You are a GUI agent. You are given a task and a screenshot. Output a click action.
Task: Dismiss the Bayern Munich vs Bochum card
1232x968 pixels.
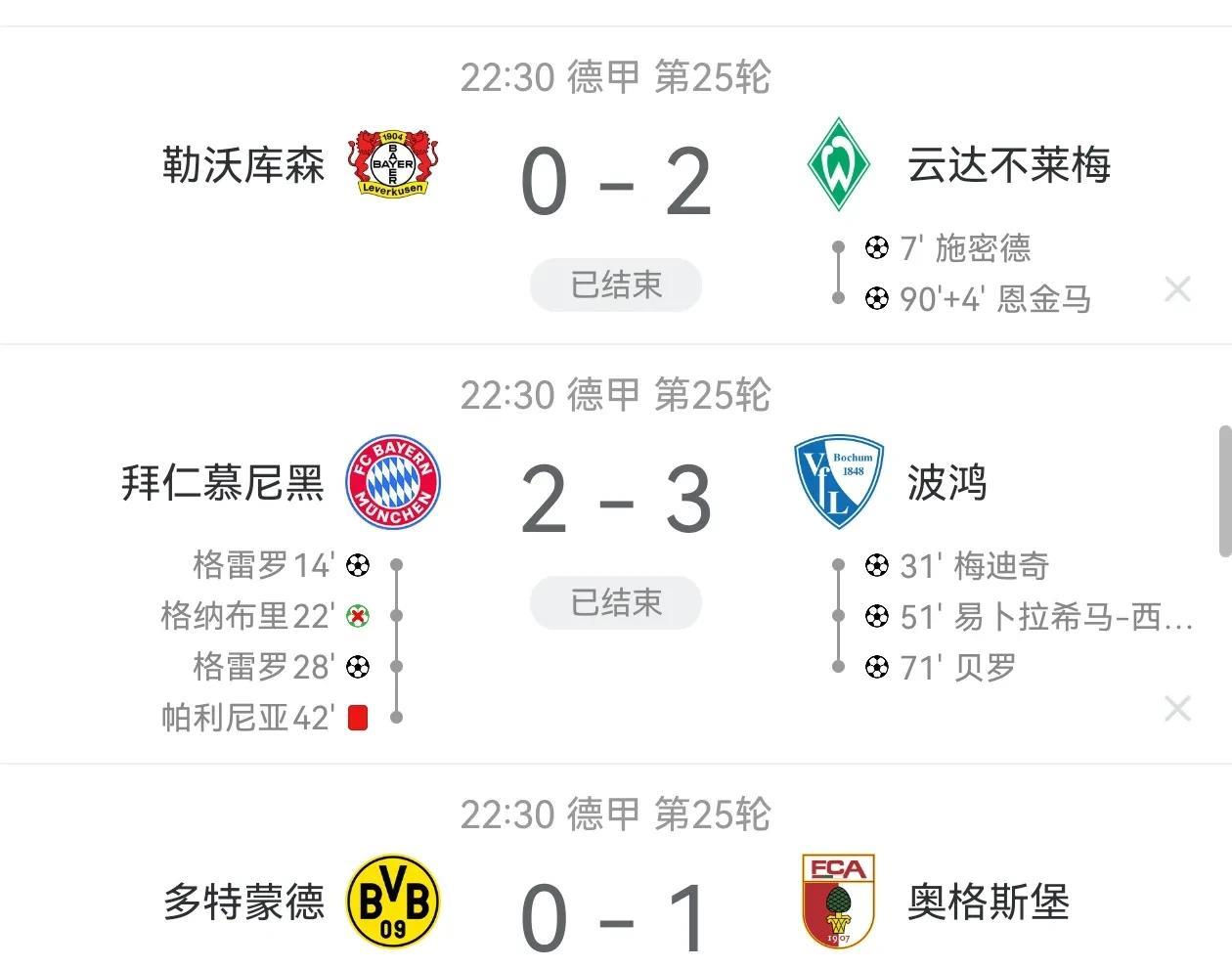coord(1177,709)
